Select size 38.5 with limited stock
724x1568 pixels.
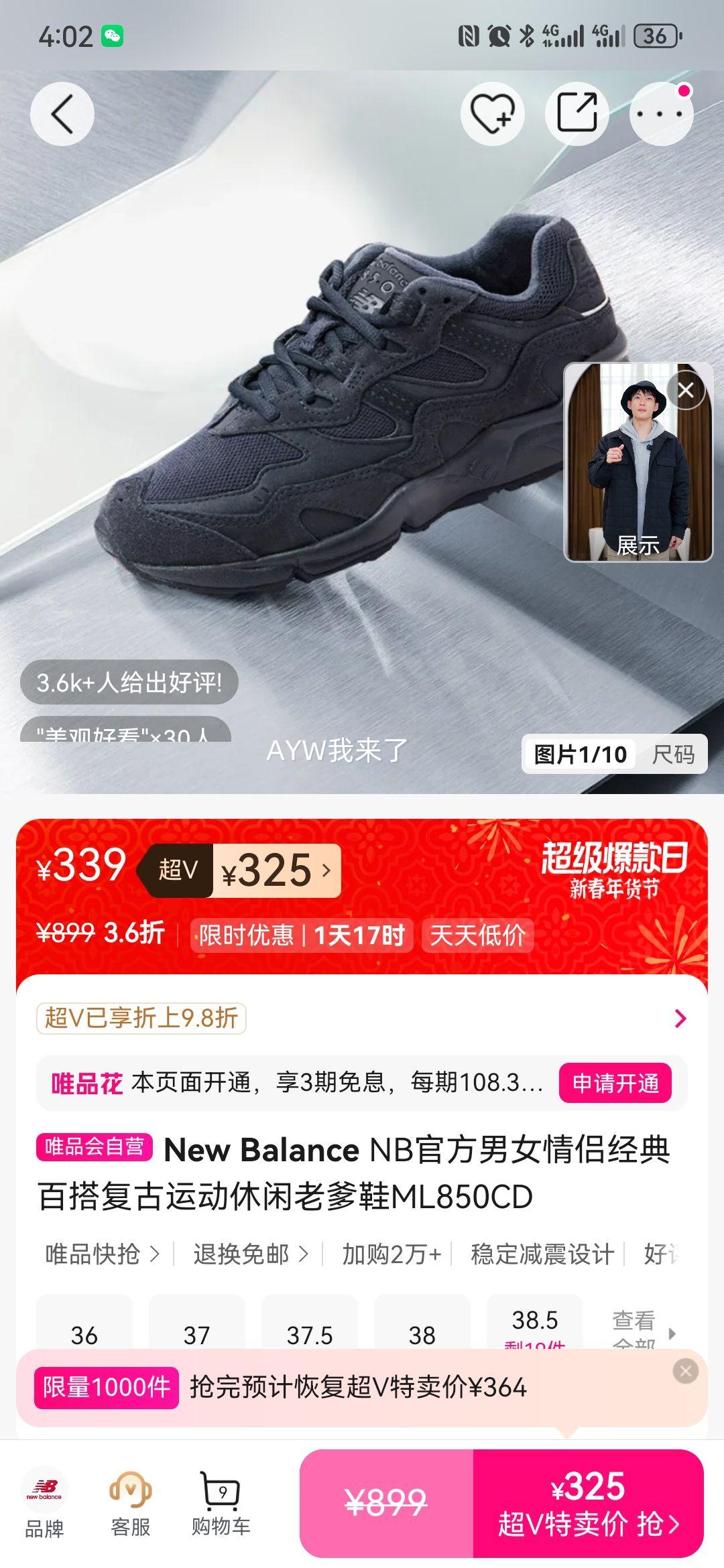point(533,1329)
